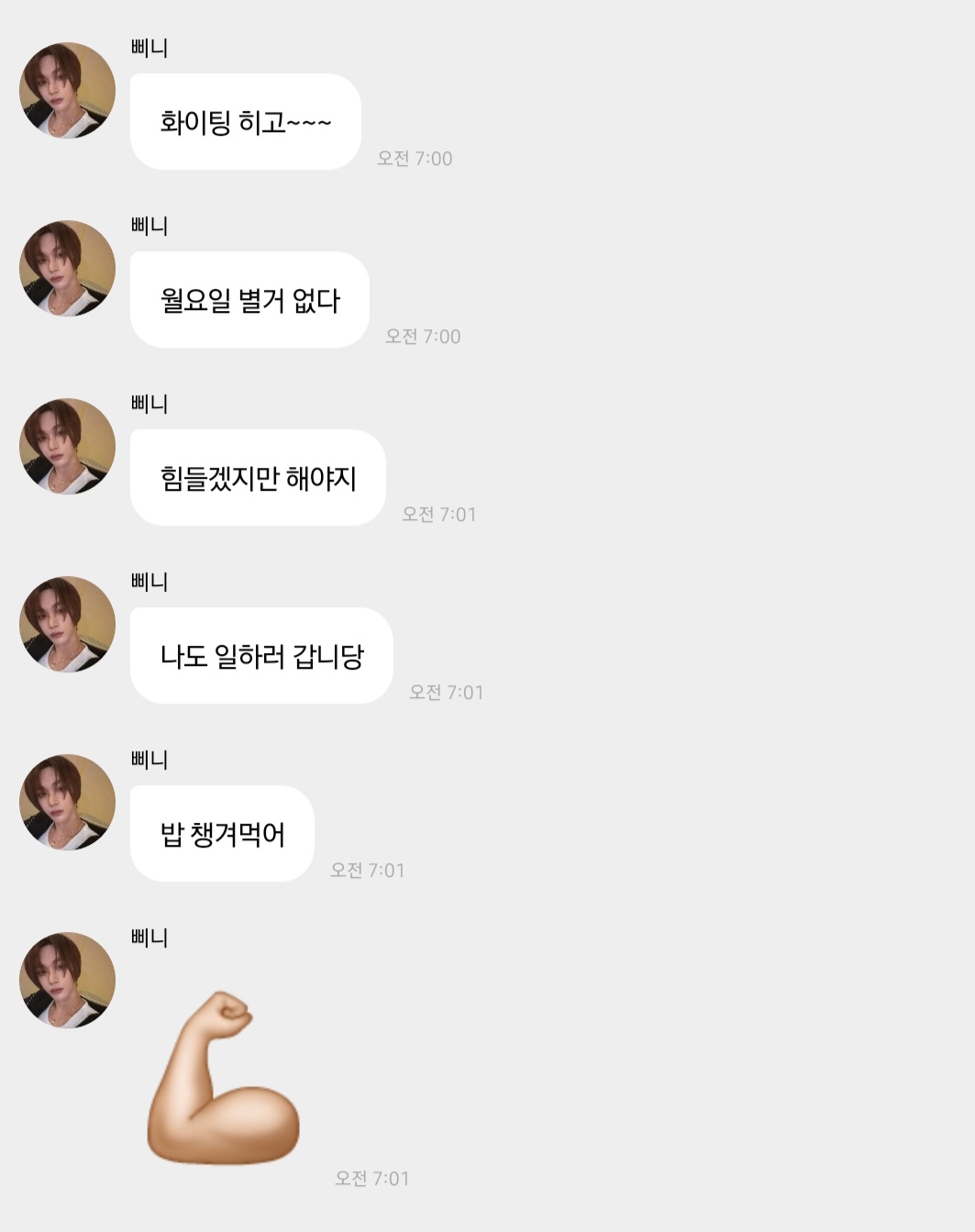Click 삐니 name above '월요일 별거 없다'

click(x=149, y=227)
